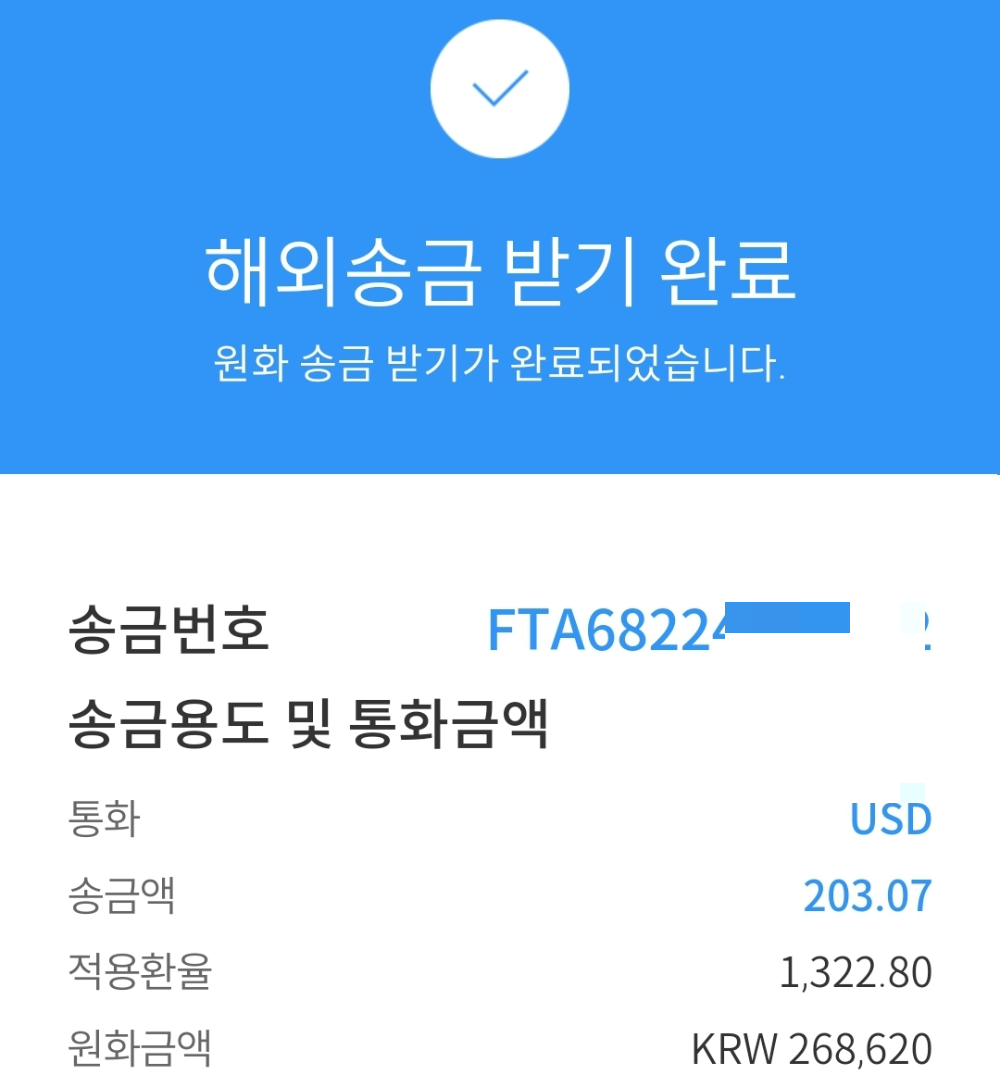This screenshot has width=1000, height=1083.
Task: Click the 적용환율 label
Action: tap(140, 971)
